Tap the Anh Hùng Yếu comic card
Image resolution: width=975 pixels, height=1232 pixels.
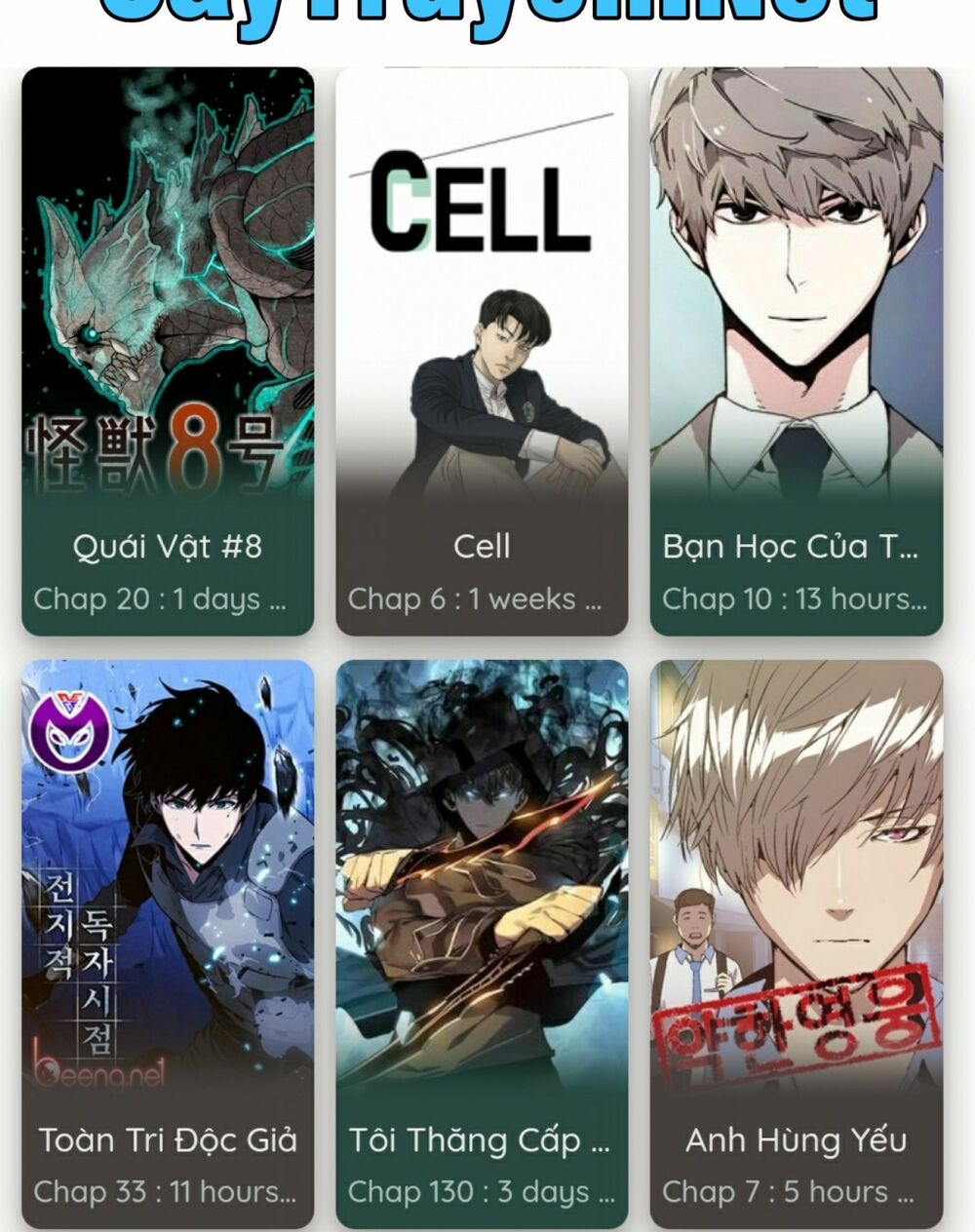[x=796, y=943]
